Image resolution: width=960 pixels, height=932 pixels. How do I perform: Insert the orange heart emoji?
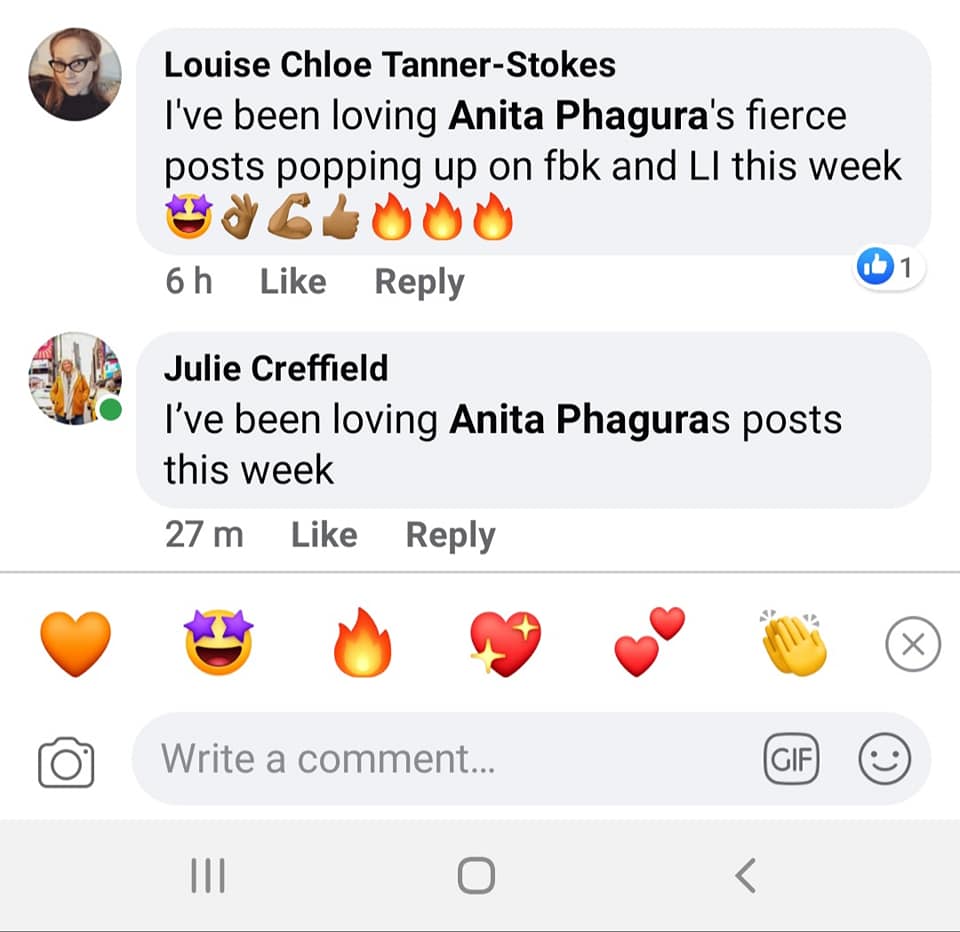(76, 643)
